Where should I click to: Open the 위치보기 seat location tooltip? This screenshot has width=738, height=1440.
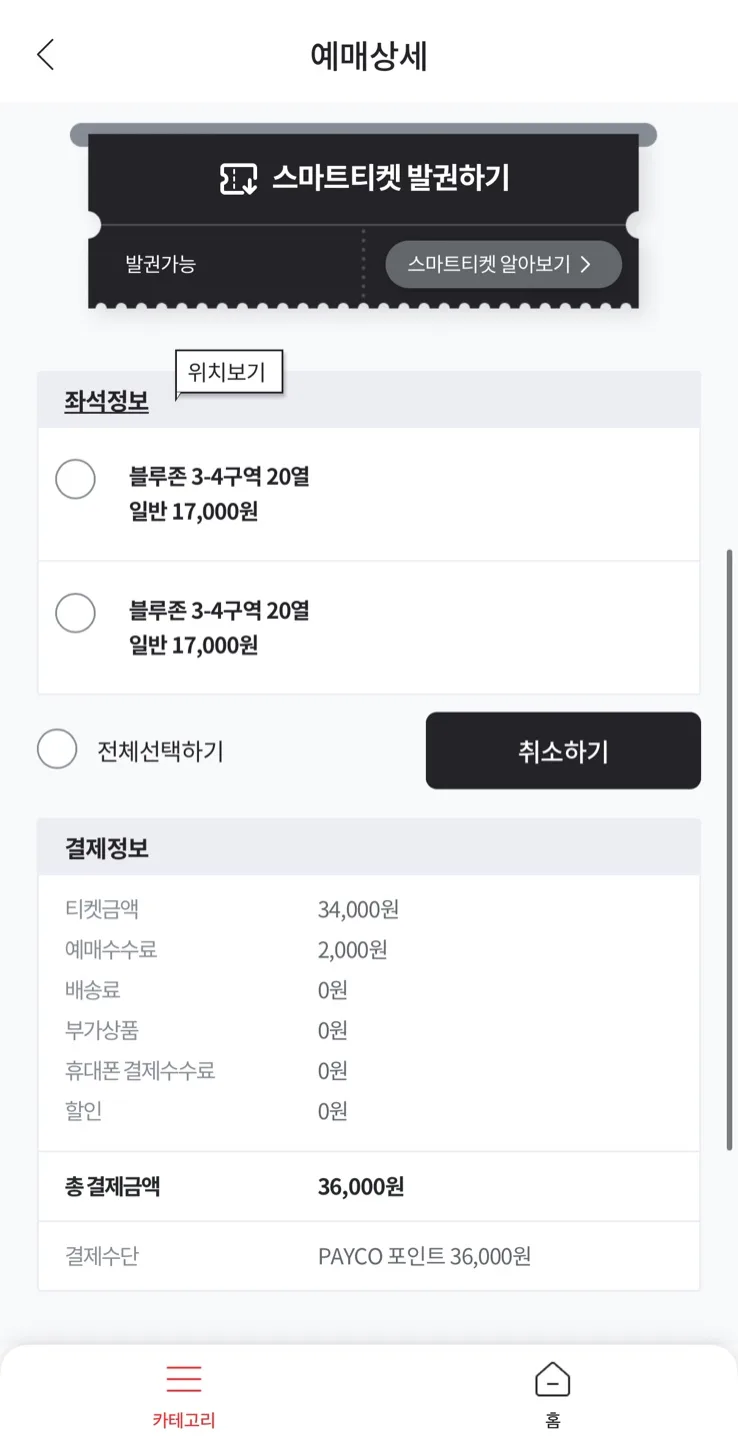tap(228, 373)
